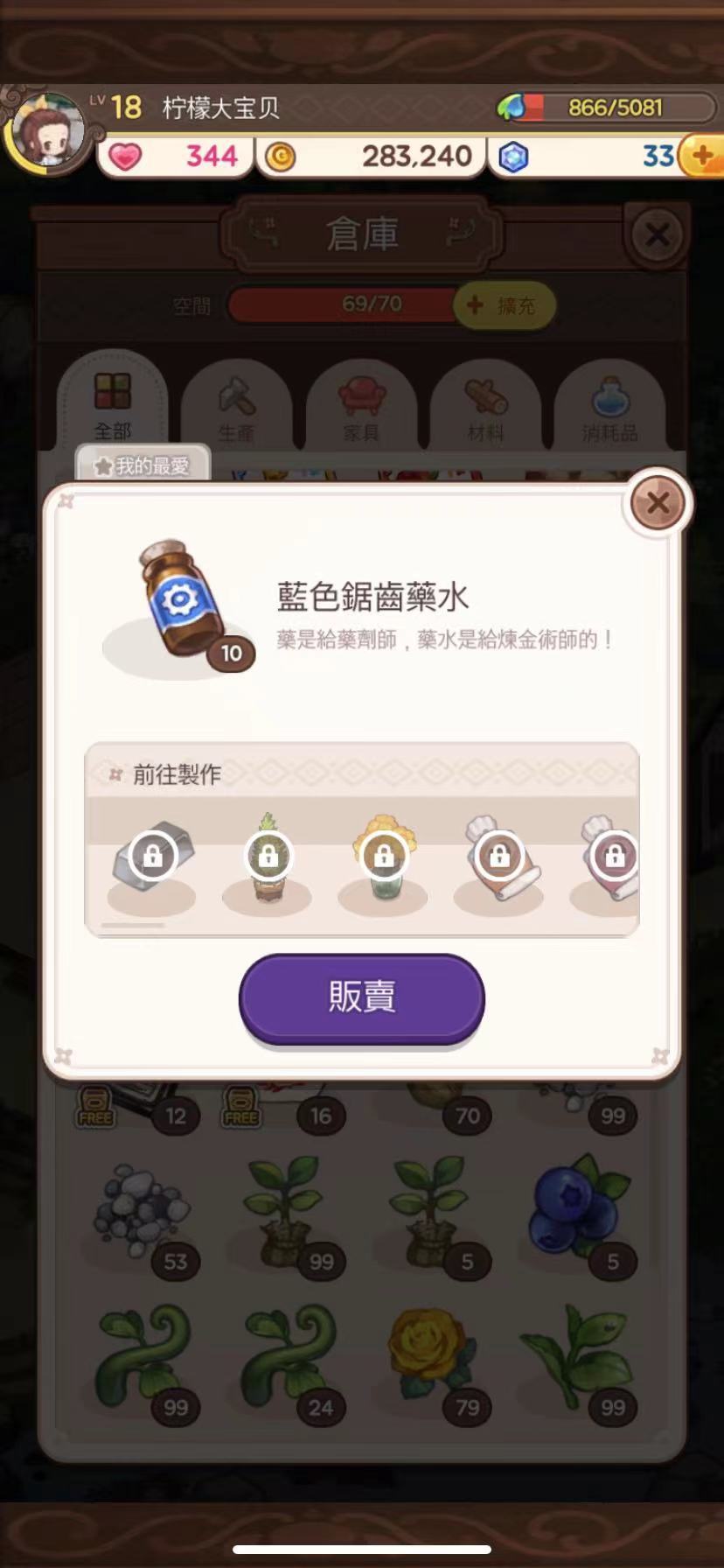The image size is (724, 1568).
Task: Tap the 販賣 sell button
Action: [x=361, y=997]
